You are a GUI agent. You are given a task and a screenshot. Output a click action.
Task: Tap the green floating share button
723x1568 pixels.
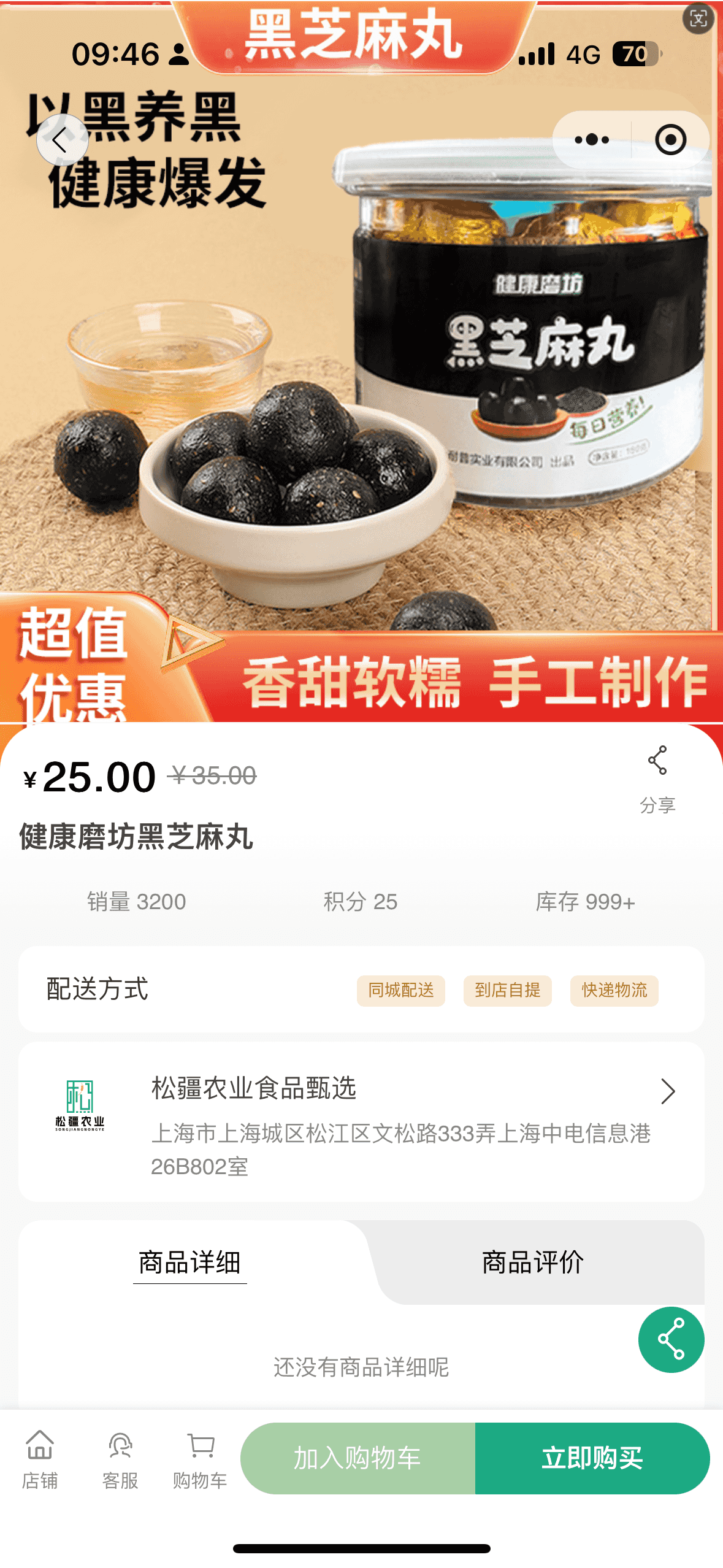tap(671, 1340)
